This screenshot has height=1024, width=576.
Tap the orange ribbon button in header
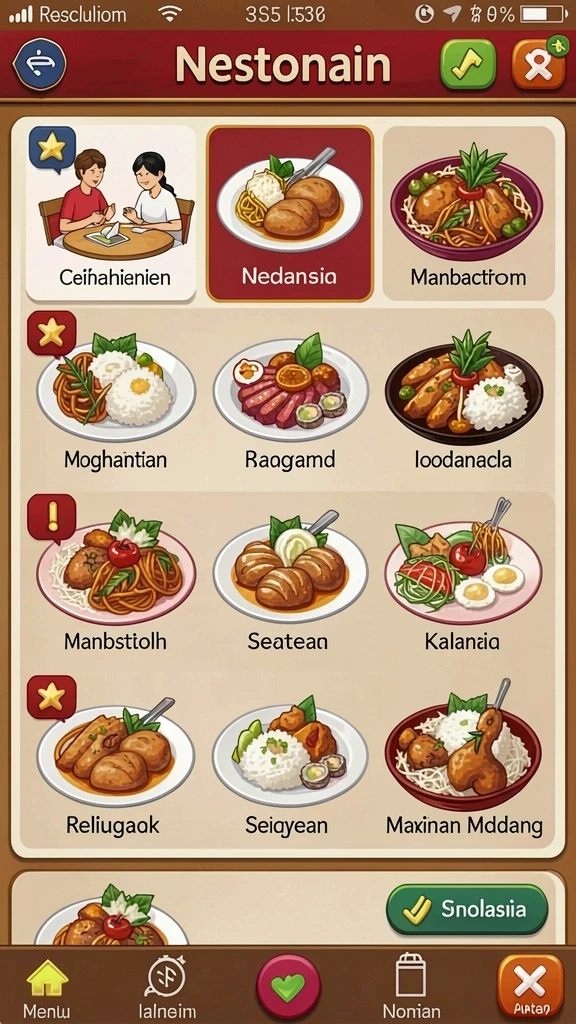[x=538, y=64]
